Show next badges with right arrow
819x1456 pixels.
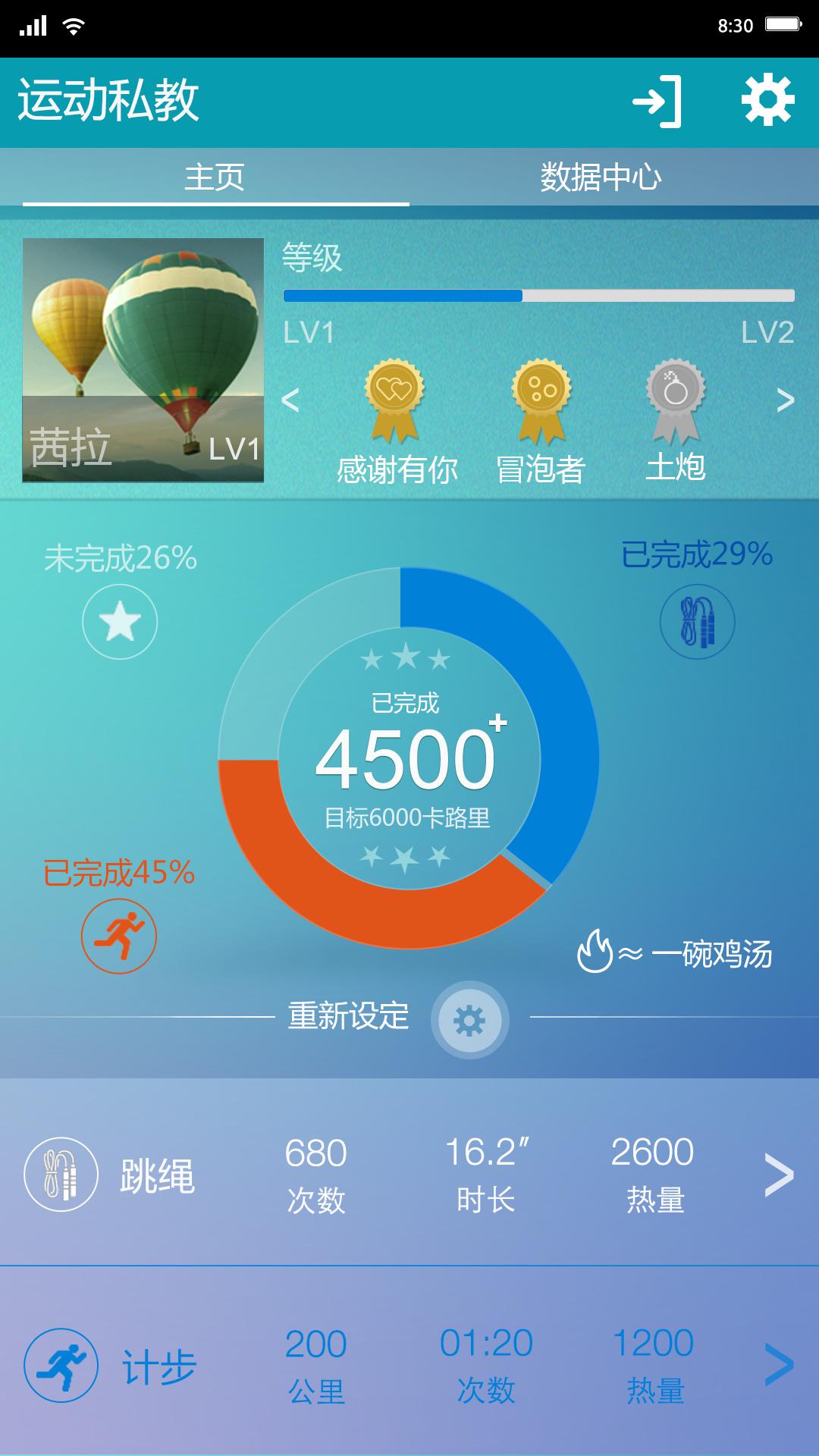tap(786, 400)
